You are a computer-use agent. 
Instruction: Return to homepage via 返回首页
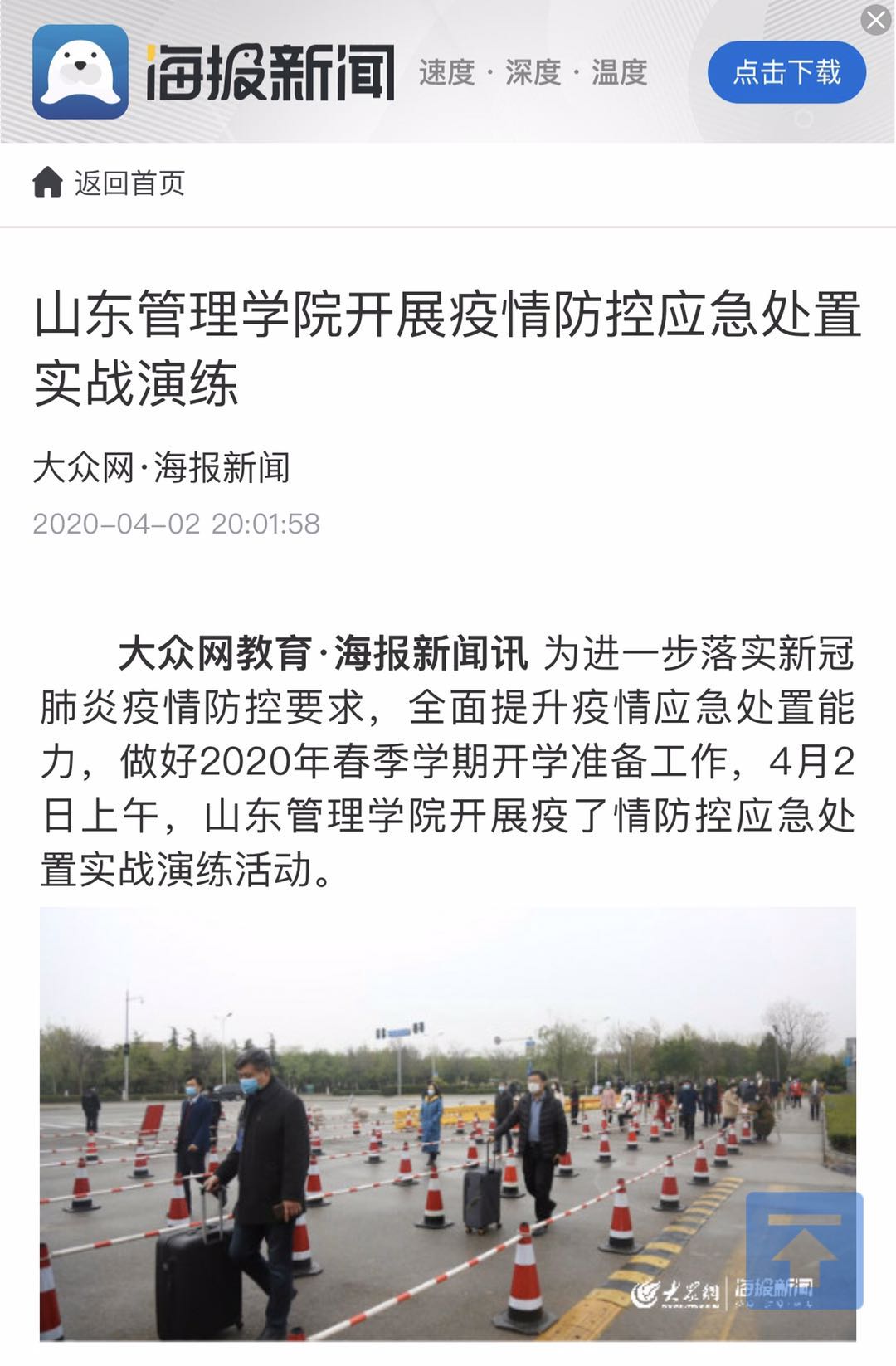coord(110,183)
